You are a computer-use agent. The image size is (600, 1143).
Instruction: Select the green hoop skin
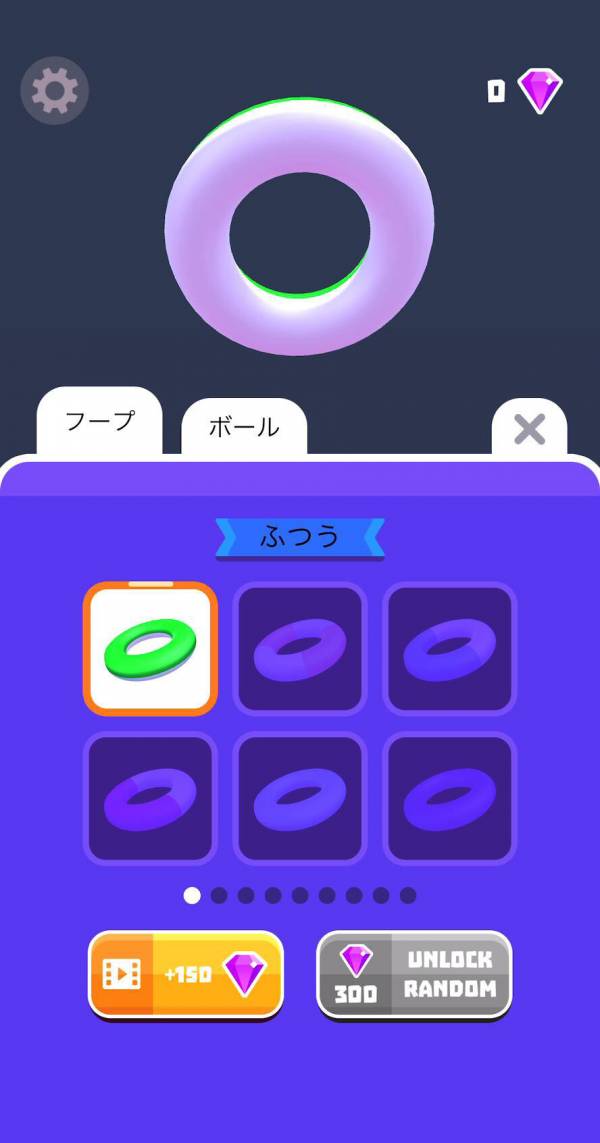coord(150,648)
